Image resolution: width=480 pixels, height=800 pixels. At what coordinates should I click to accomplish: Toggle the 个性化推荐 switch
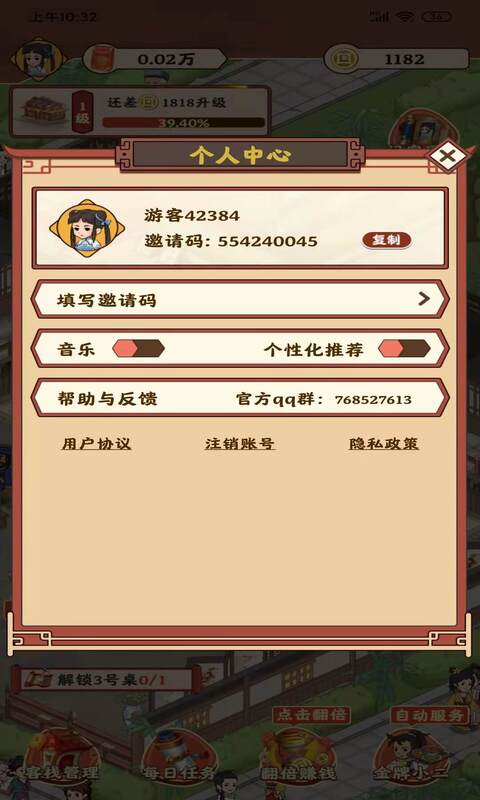click(404, 349)
